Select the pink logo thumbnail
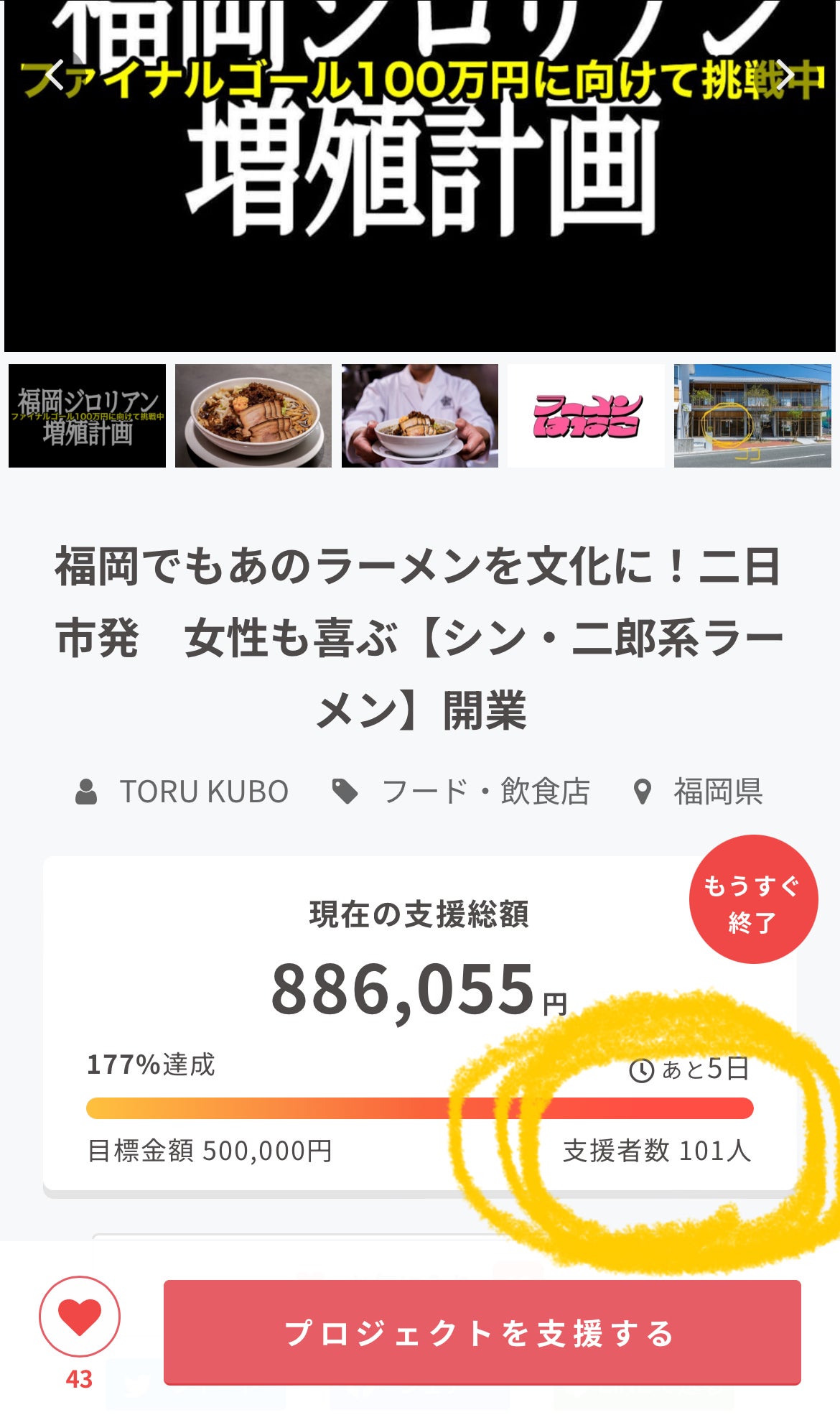This screenshot has height=1415, width=840. tap(586, 416)
